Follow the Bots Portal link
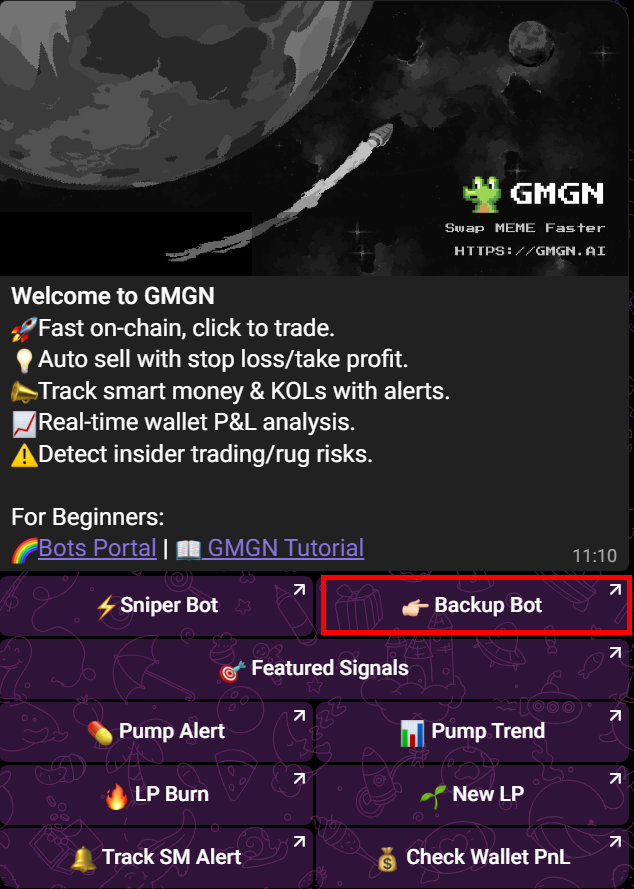This screenshot has width=634, height=889. (x=97, y=548)
